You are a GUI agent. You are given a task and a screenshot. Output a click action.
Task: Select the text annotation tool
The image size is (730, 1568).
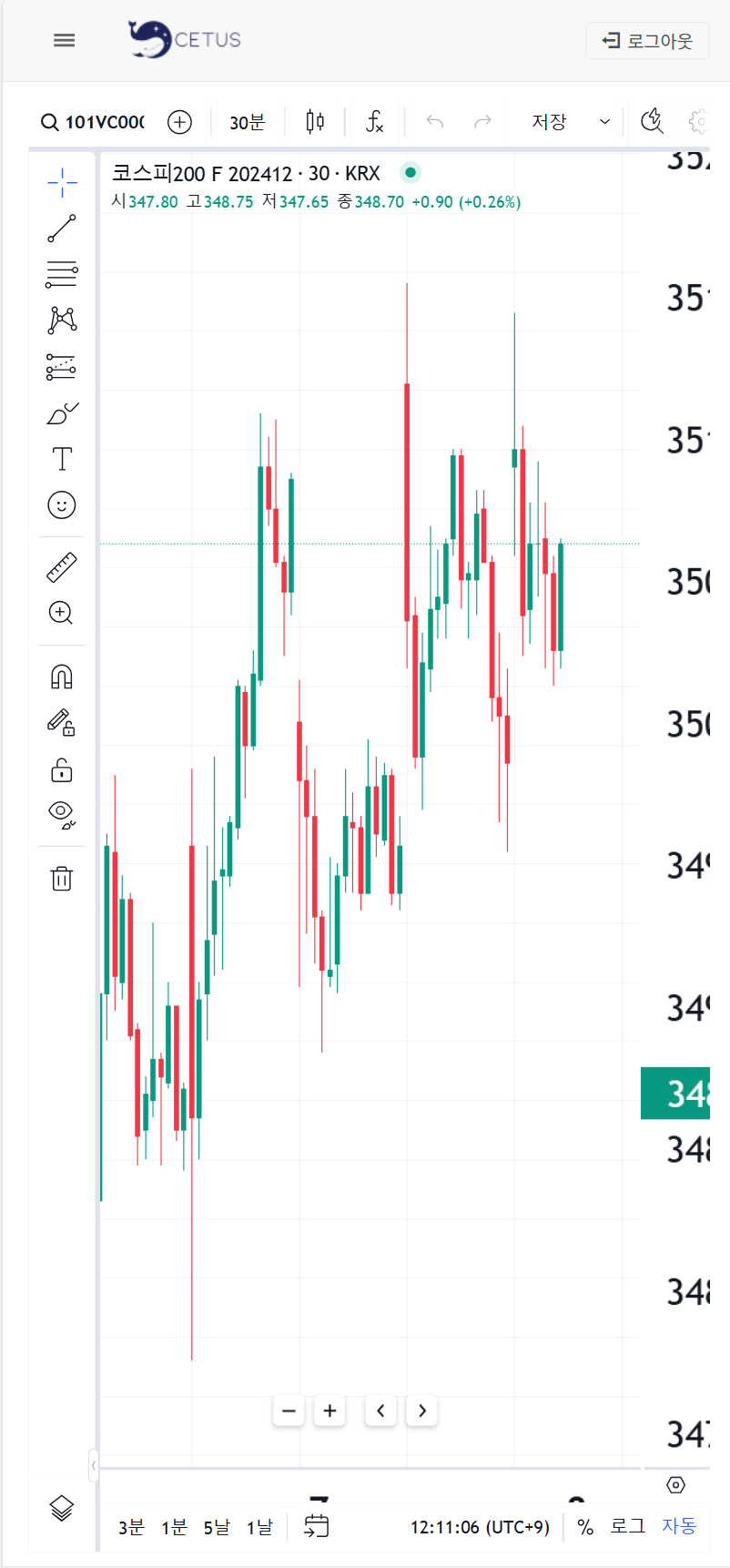click(62, 458)
